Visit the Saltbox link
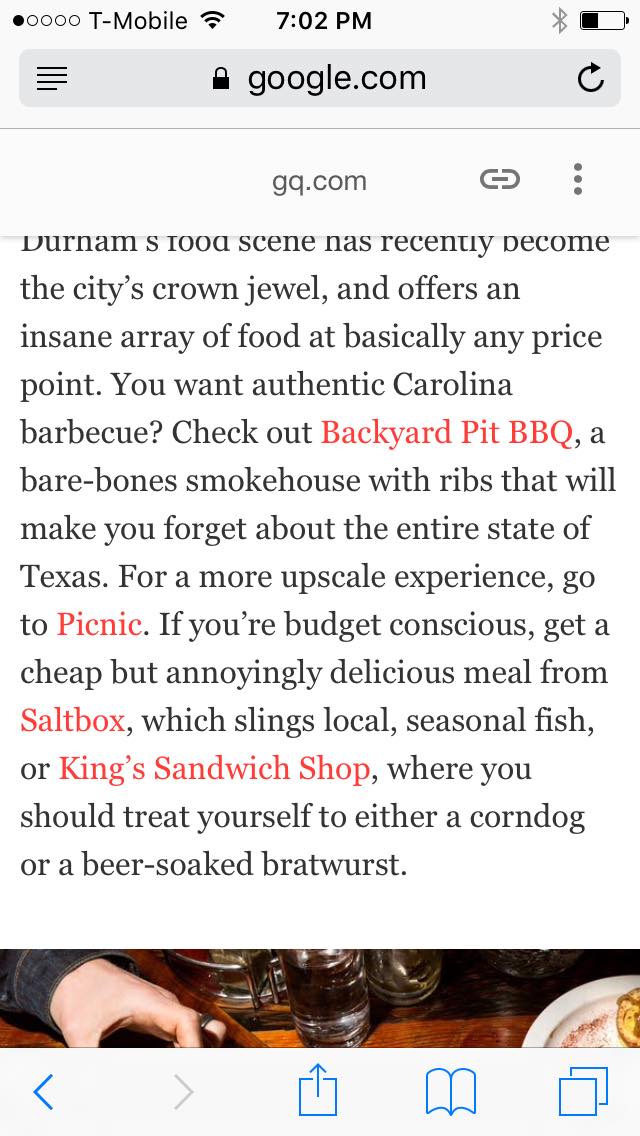The height and width of the screenshot is (1136, 640). [x=72, y=721]
